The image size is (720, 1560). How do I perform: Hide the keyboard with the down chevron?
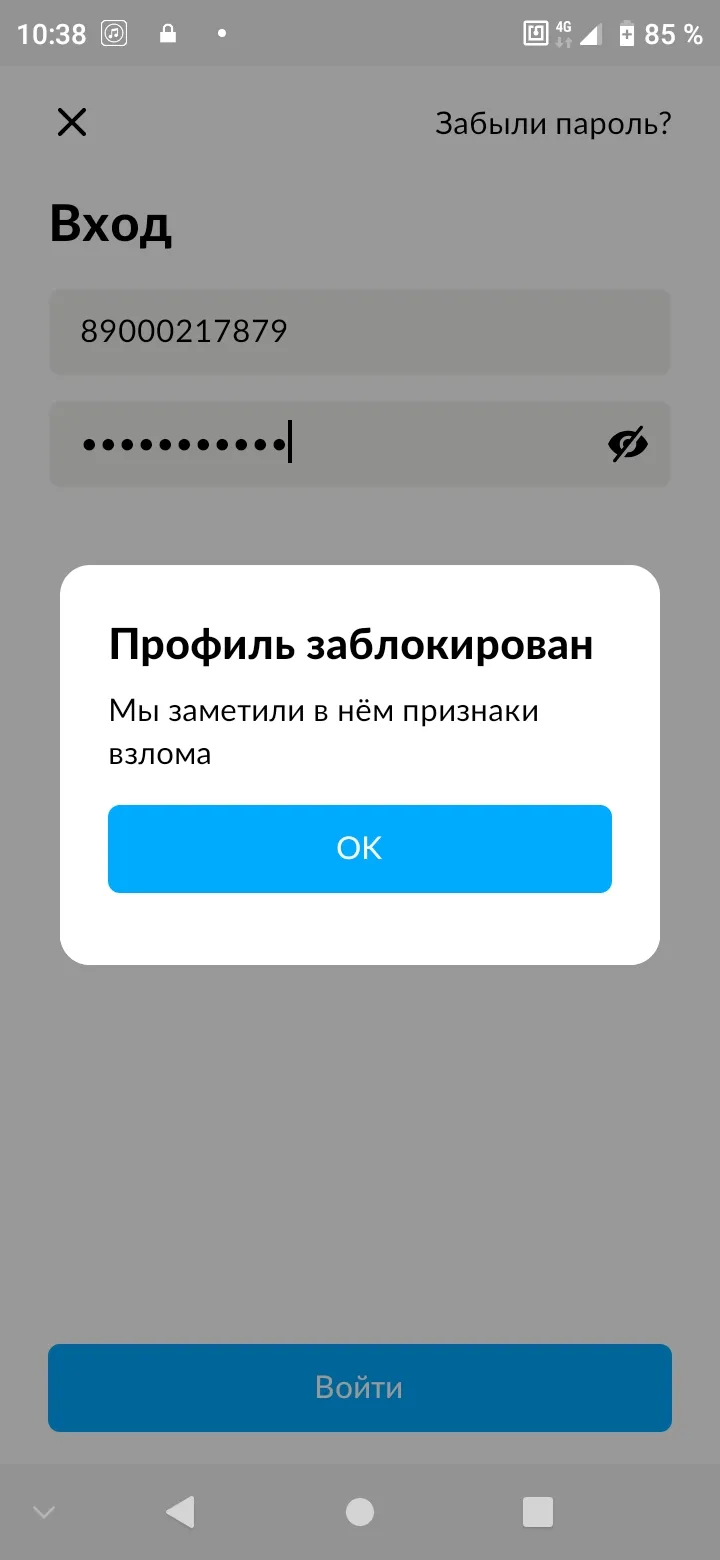pos(44,1512)
